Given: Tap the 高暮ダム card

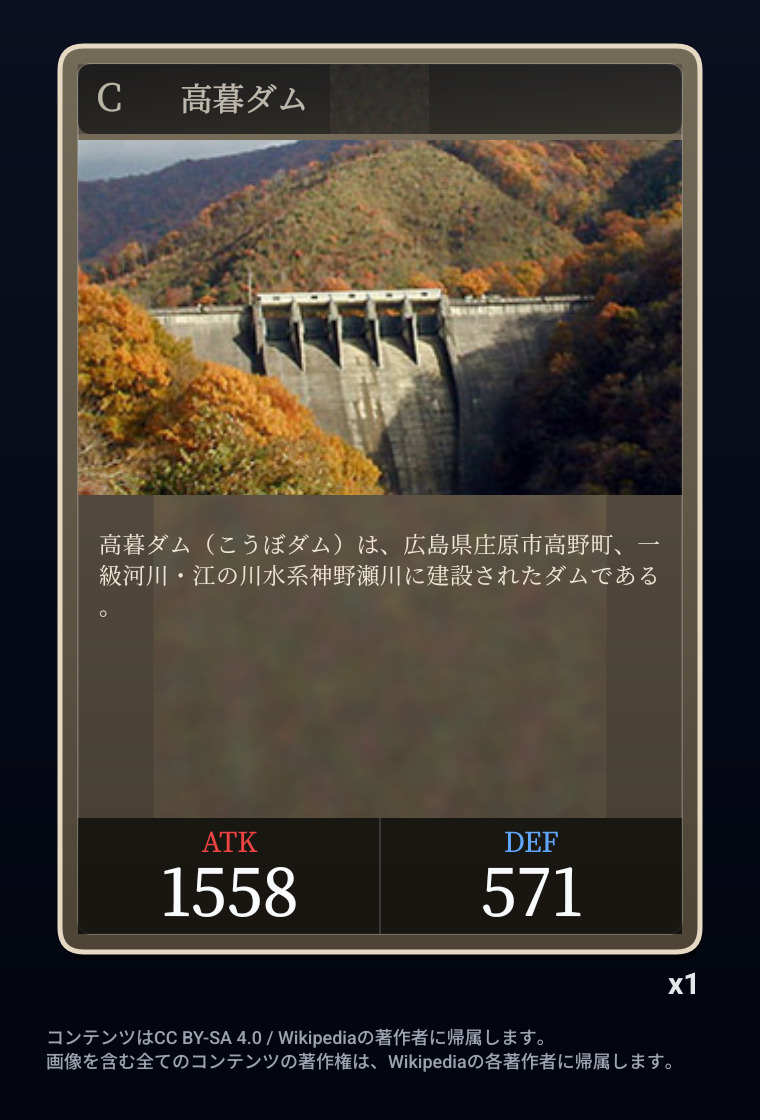Looking at the screenshot, I should click(380, 500).
